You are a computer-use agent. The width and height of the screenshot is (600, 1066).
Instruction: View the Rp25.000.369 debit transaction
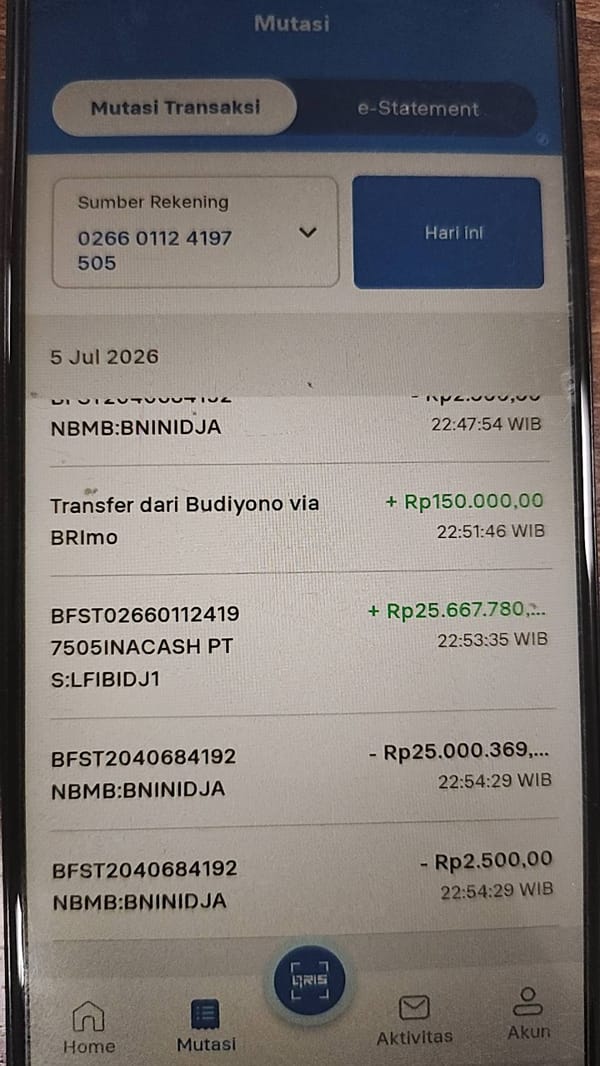tap(300, 771)
